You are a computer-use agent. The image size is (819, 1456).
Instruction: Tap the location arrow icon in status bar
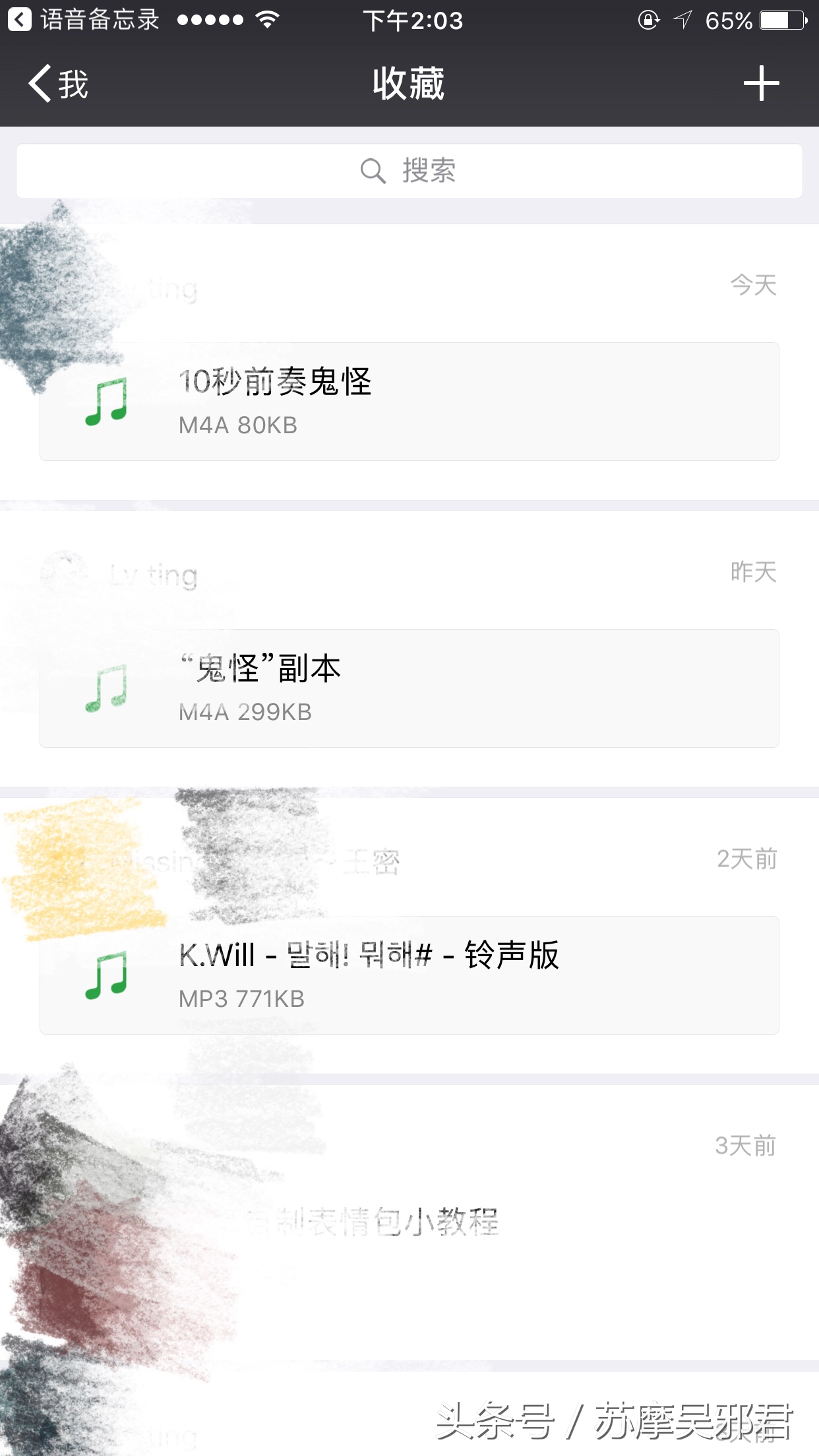tap(684, 20)
